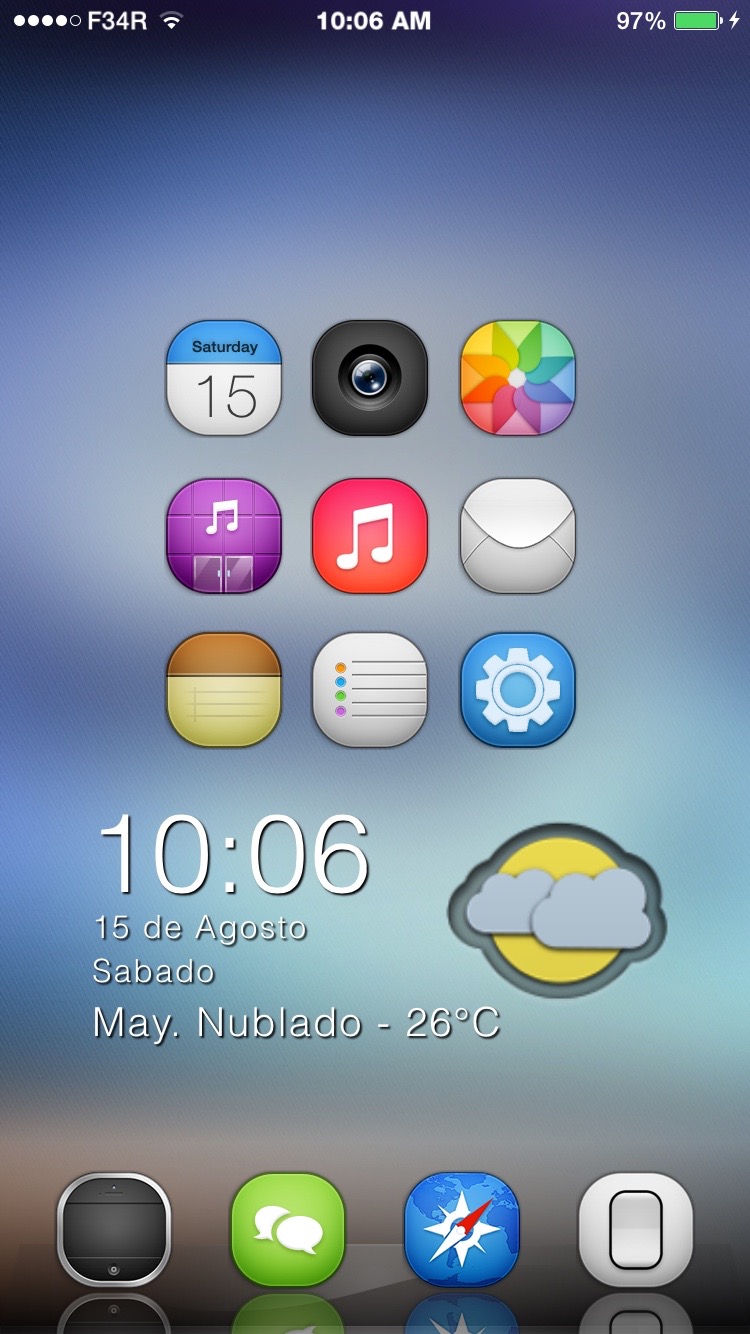Viewport: 750px width, 1334px height.
Task: Open the Calendar app showing Saturday 15
Action: 224,378
